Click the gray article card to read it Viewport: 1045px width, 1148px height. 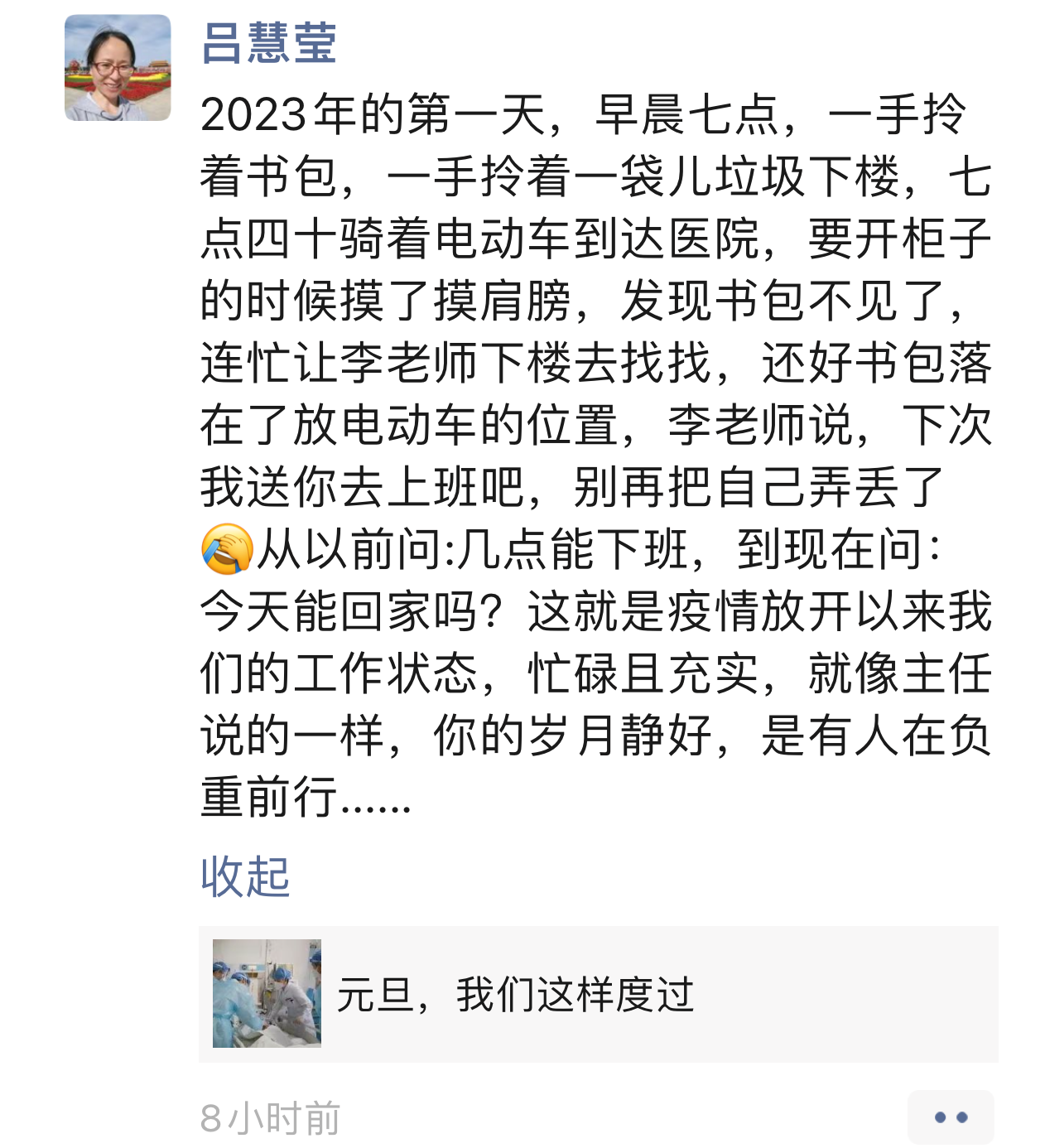[596, 992]
